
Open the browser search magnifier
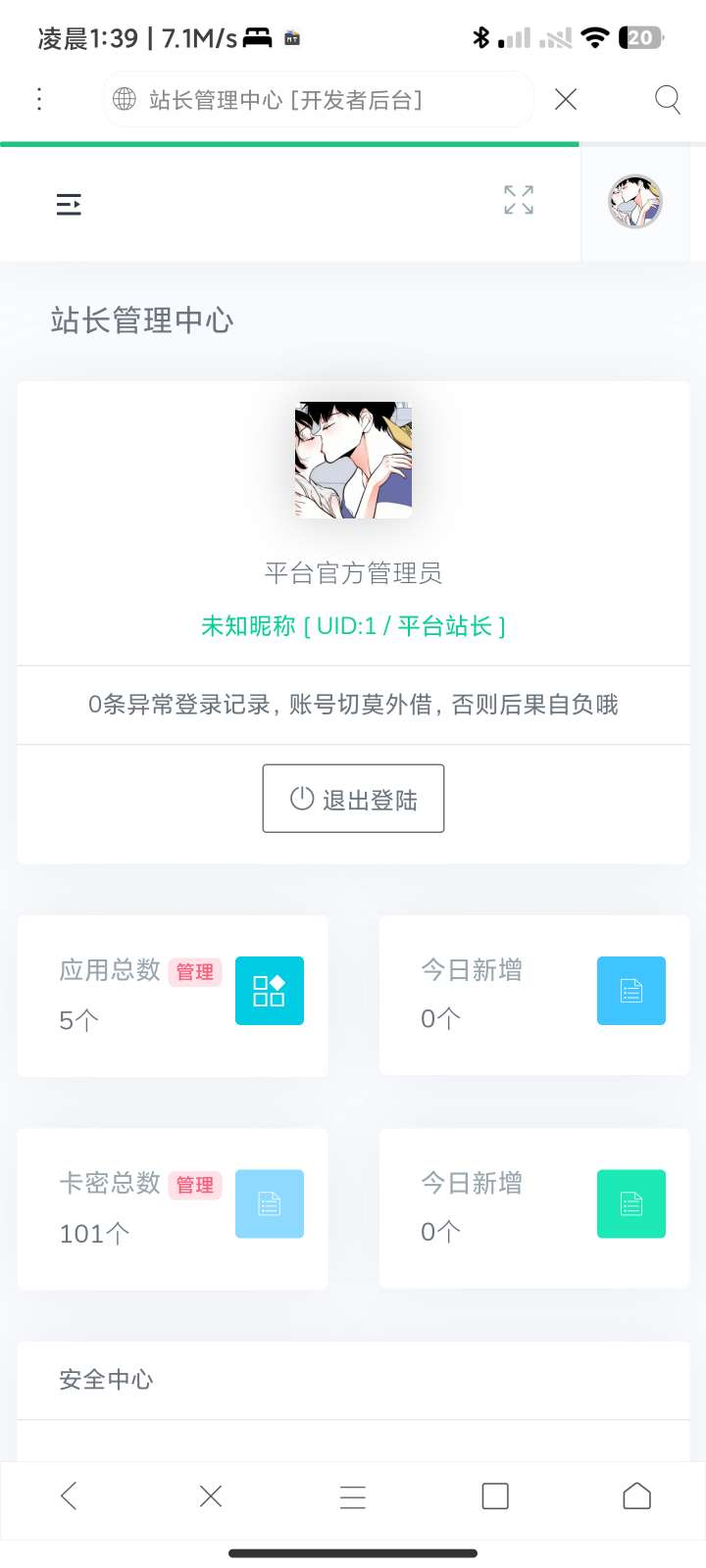667,99
